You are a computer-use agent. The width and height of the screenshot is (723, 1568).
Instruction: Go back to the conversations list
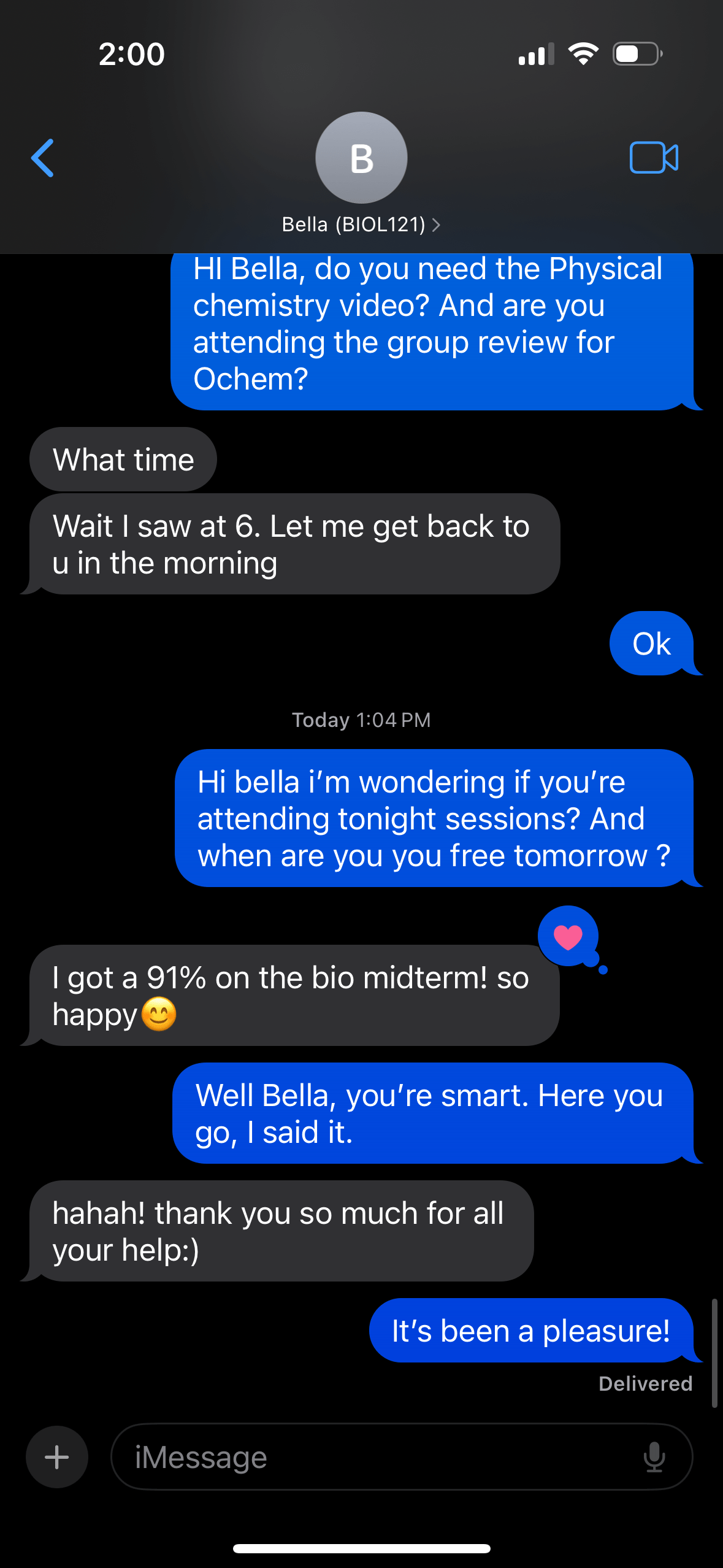42,158
